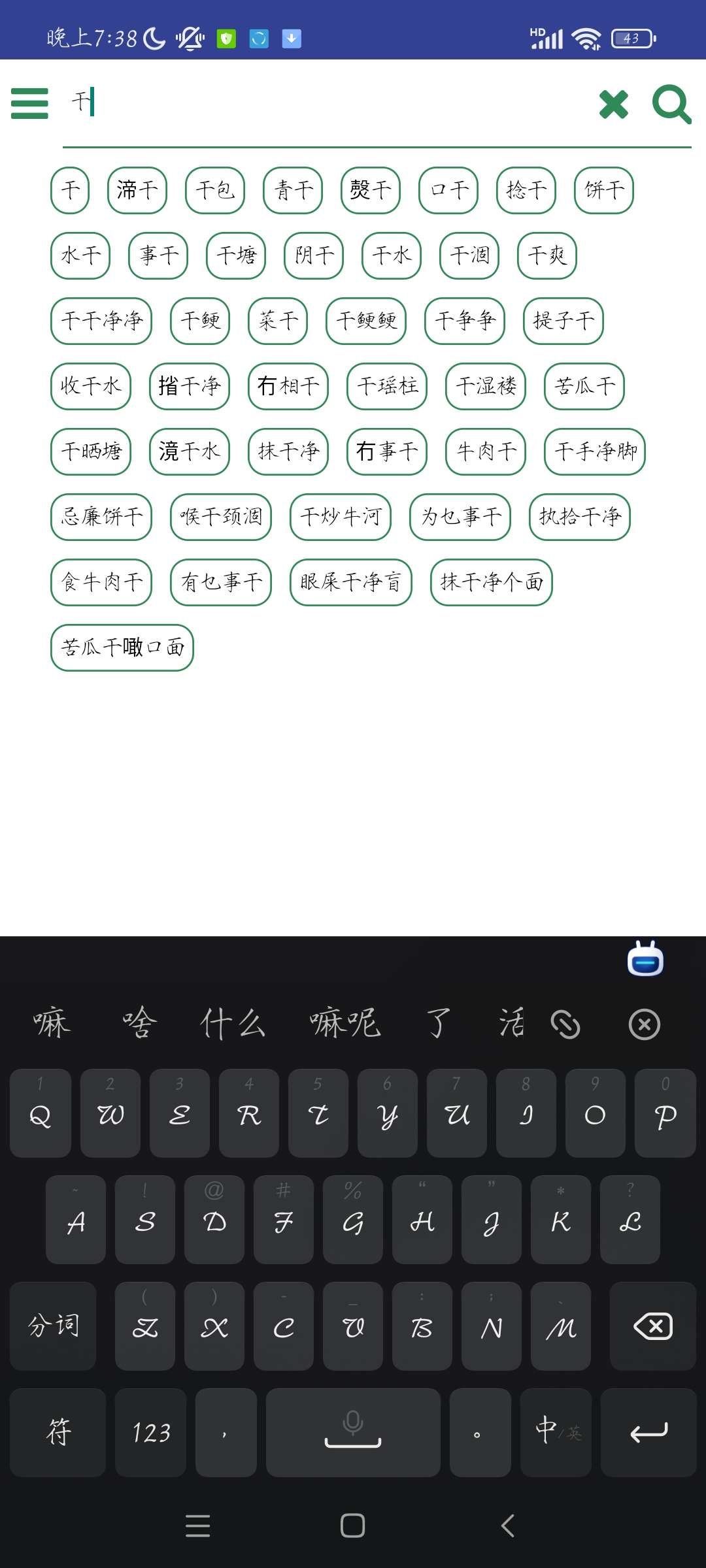Open the 眼屎干净盲 chip
This screenshot has height=1568, width=706.
351,582
